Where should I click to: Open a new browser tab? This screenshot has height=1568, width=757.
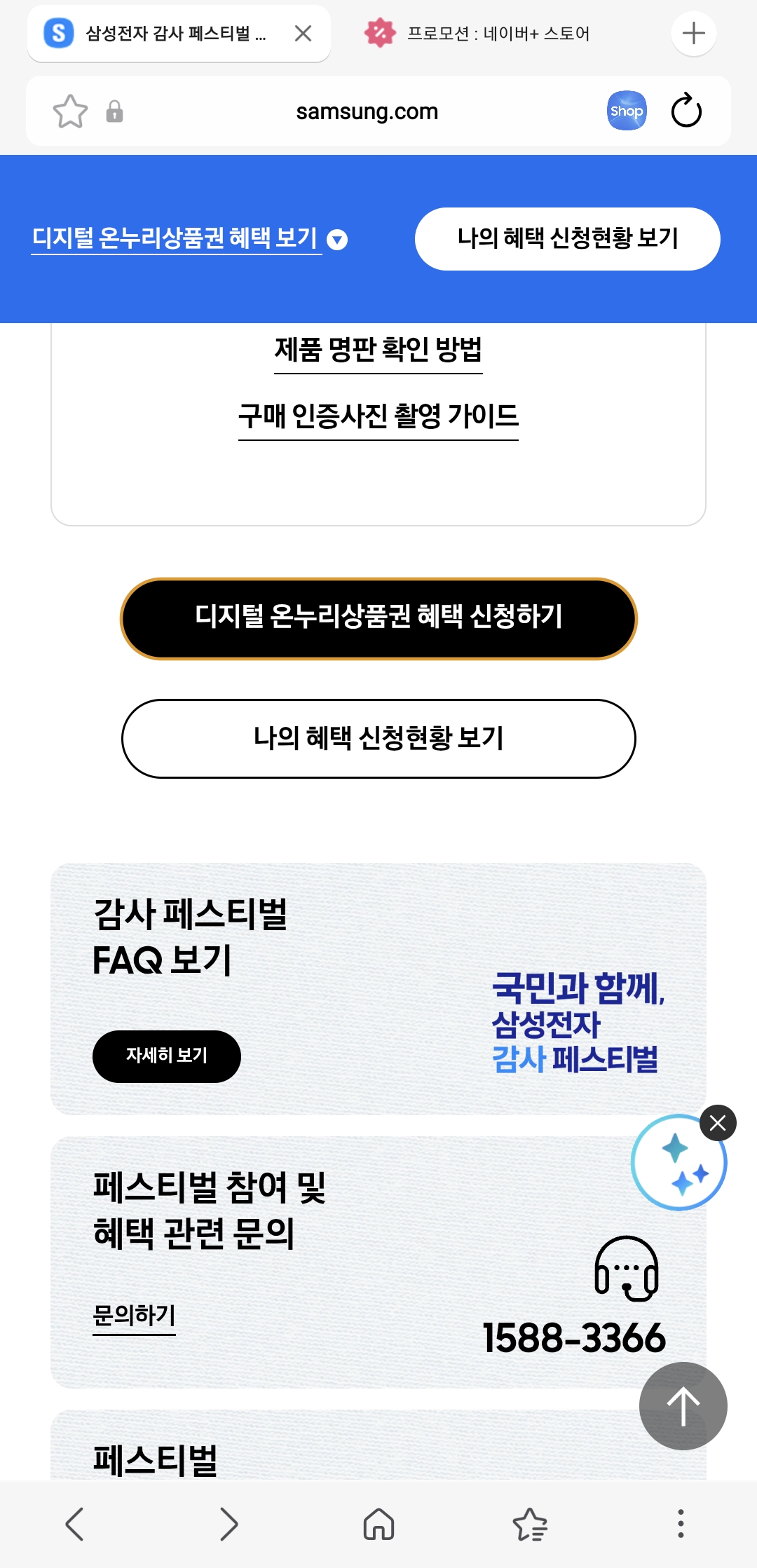coord(693,33)
